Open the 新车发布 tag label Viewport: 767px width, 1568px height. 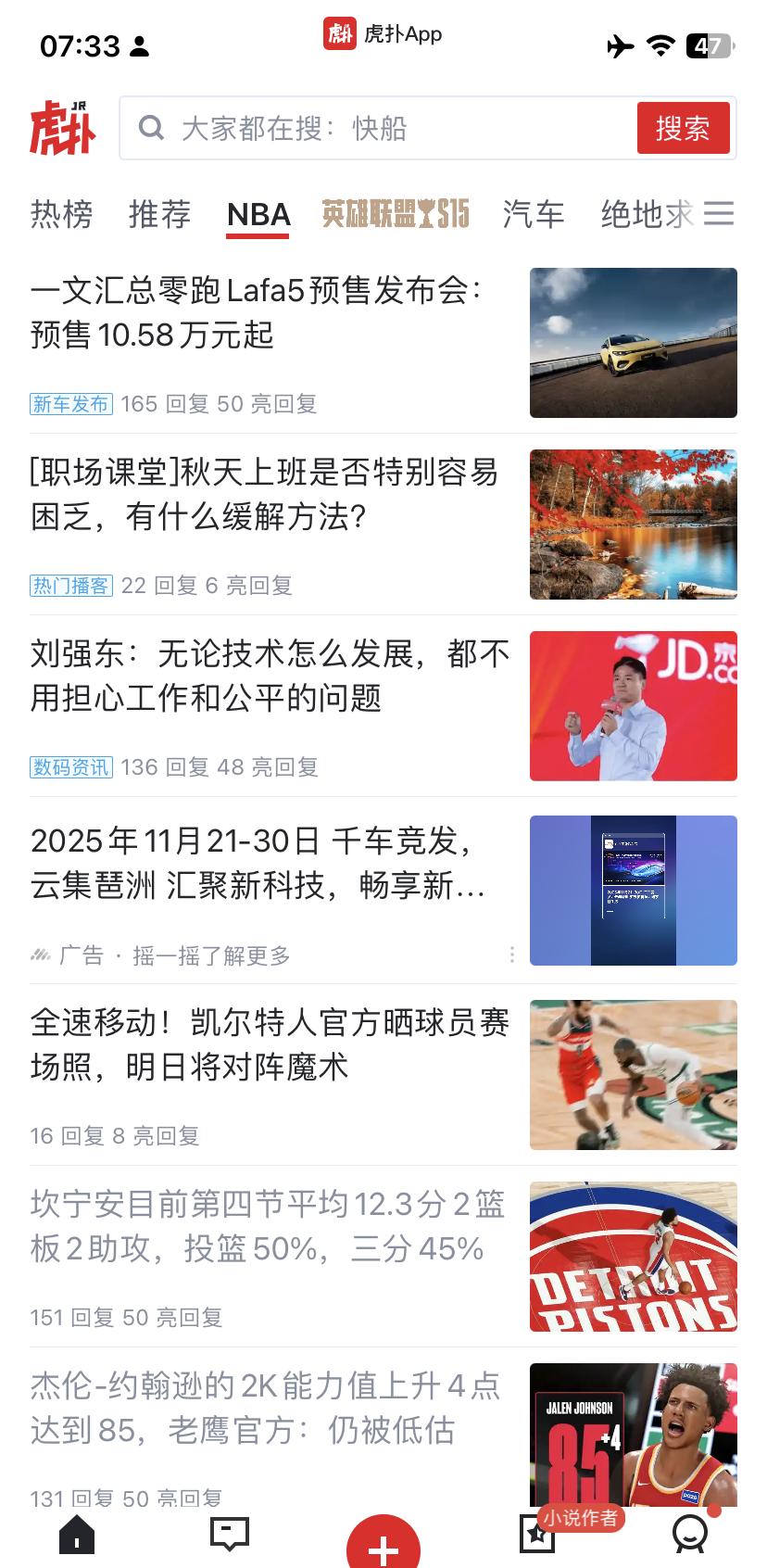(71, 404)
